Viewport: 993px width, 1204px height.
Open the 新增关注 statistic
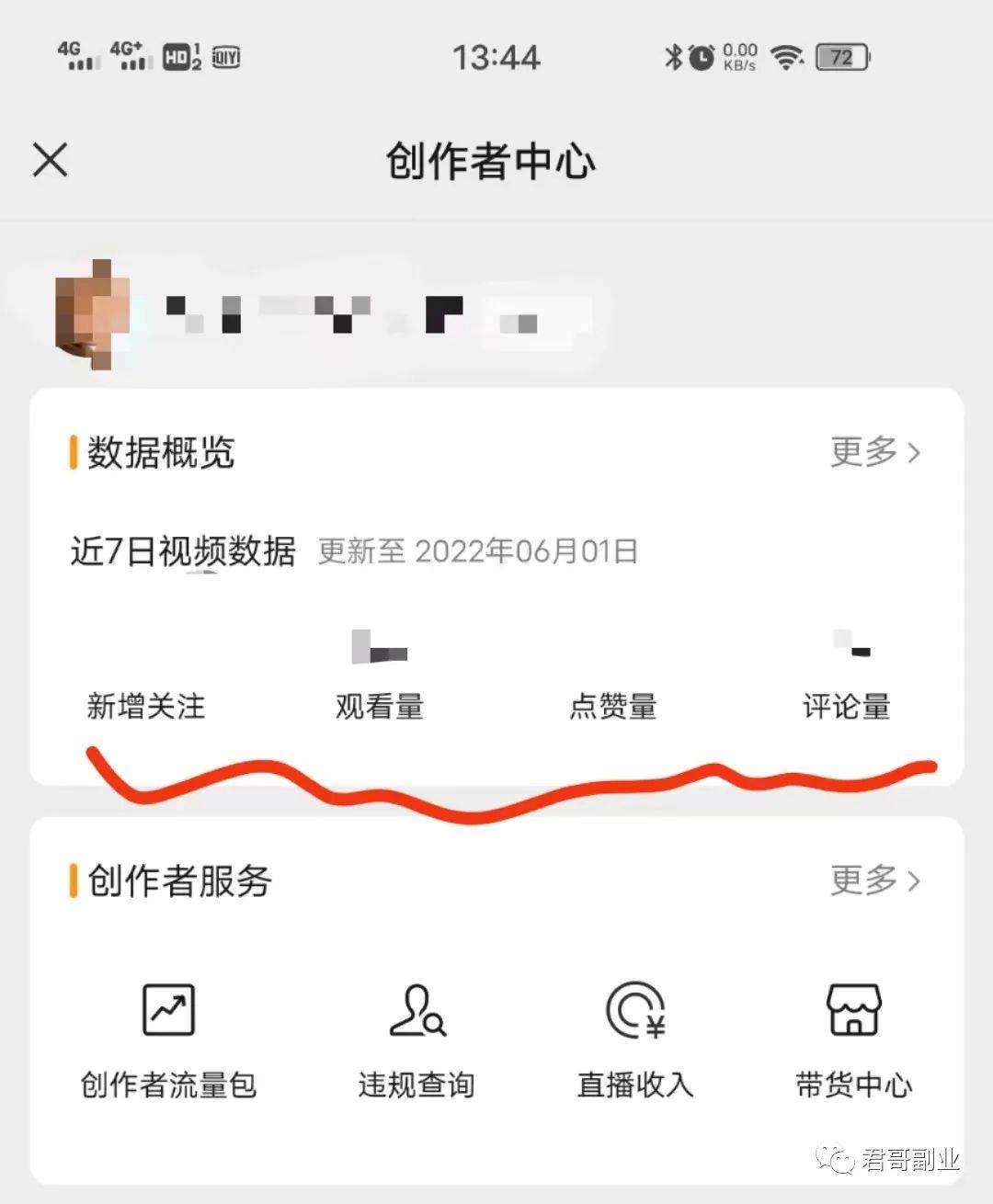pyautogui.click(x=145, y=706)
